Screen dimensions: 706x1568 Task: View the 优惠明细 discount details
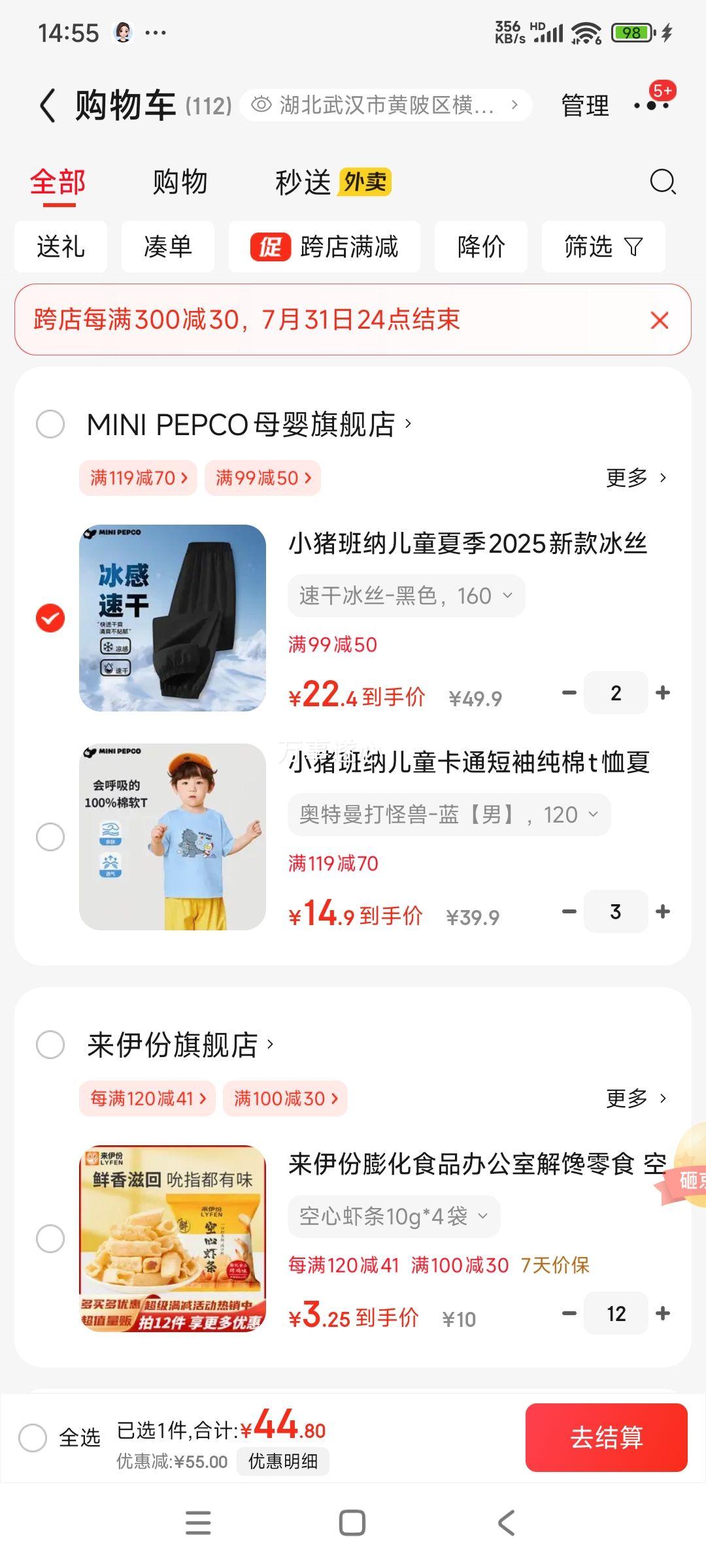(x=283, y=1461)
